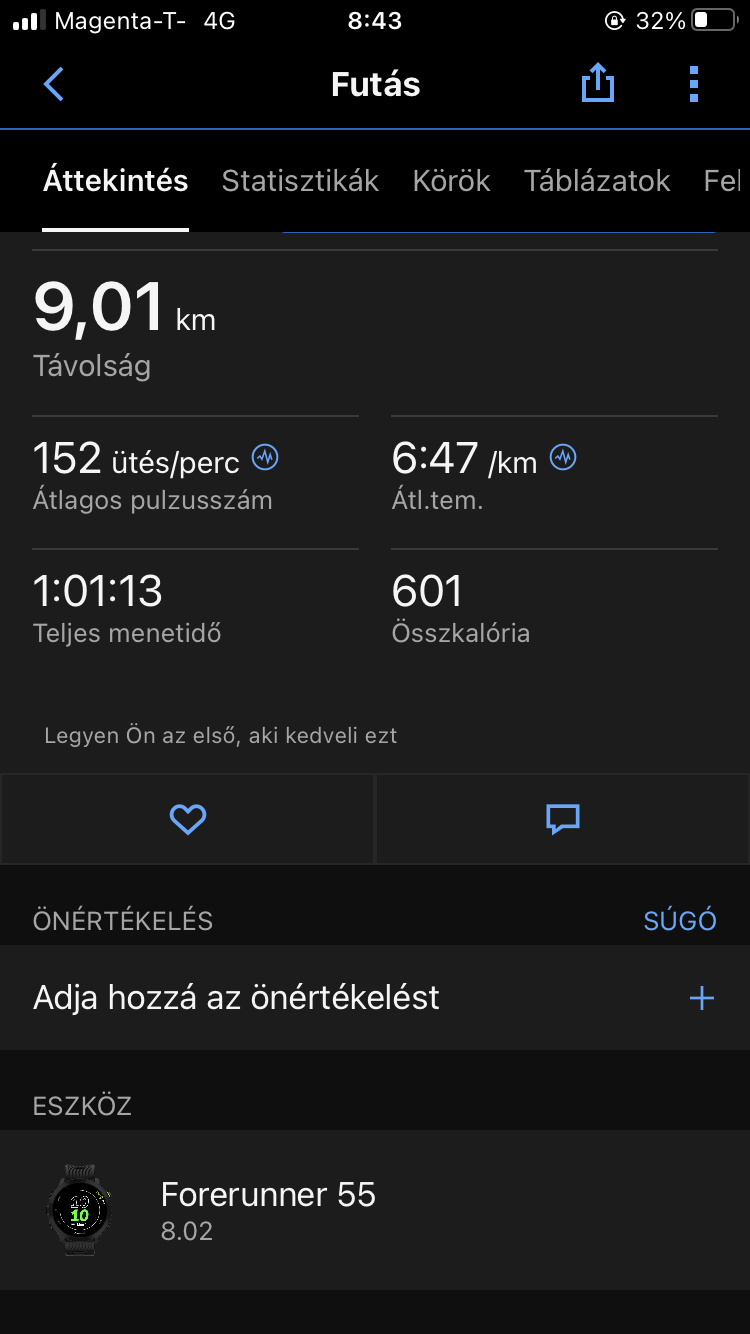This screenshot has height=1334, width=750.
Task: Select the Táblázatok tab
Action: pyautogui.click(x=597, y=181)
